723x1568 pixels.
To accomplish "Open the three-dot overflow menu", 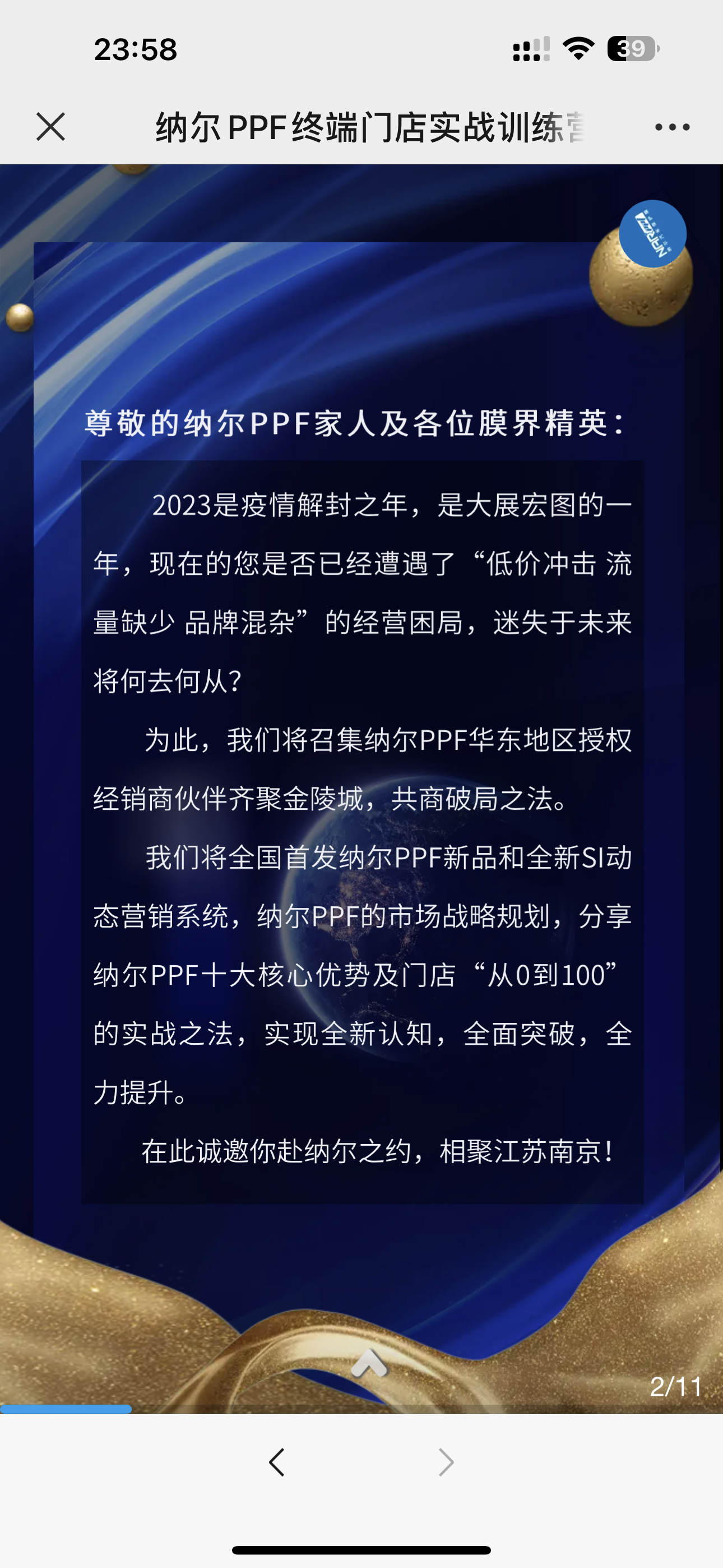I will pyautogui.click(x=672, y=127).
